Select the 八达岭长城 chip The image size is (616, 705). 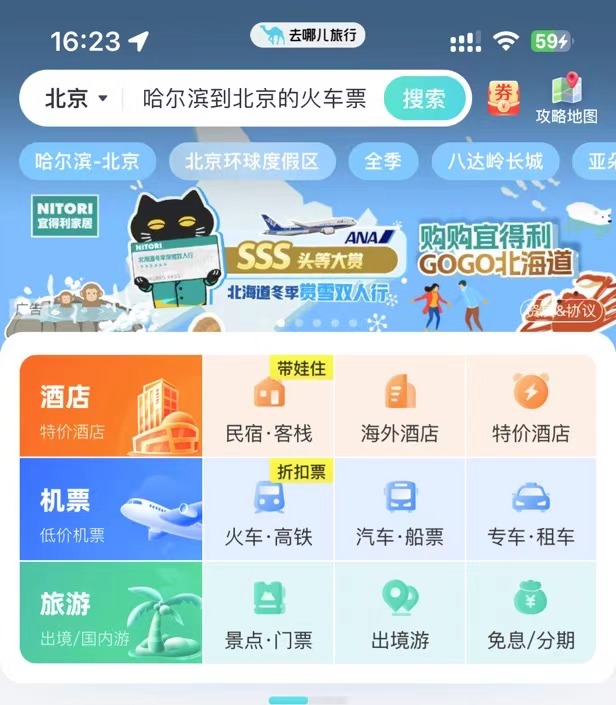[495, 160]
